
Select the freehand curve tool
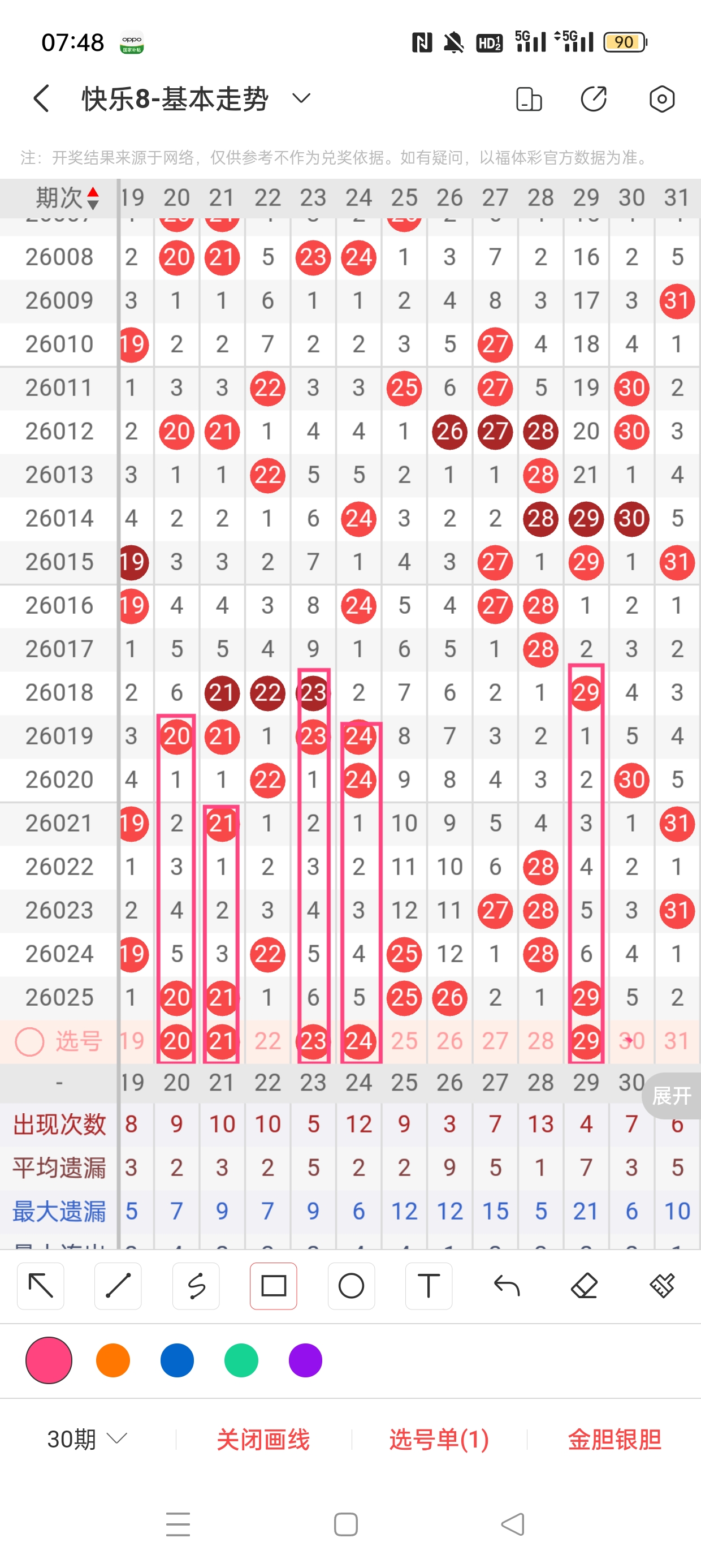pyautogui.click(x=196, y=1286)
